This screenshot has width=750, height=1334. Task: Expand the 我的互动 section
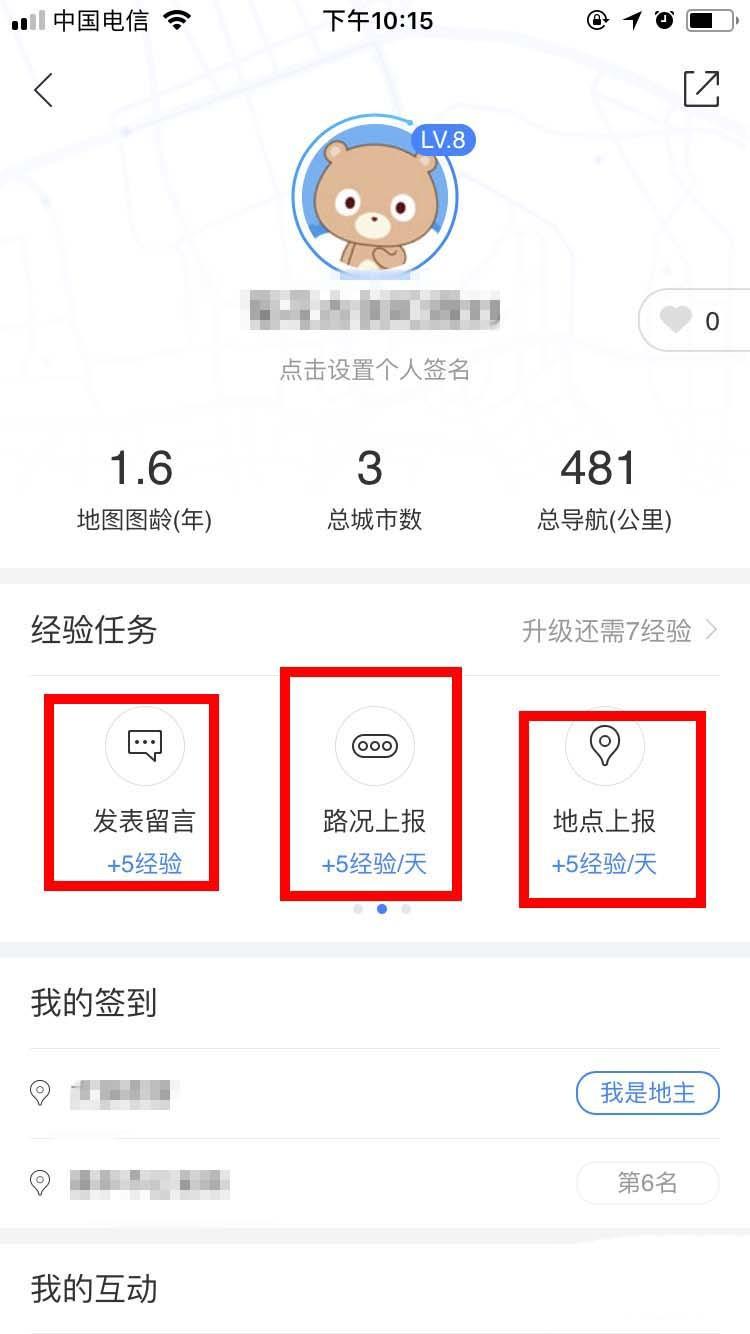click(x=92, y=1290)
